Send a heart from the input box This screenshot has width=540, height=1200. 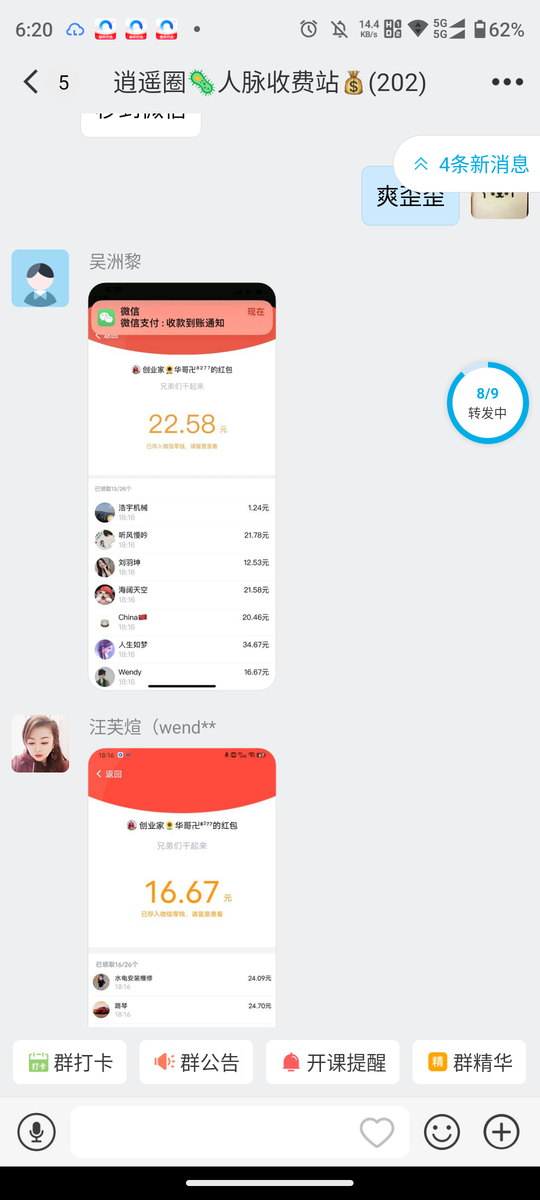(377, 1132)
